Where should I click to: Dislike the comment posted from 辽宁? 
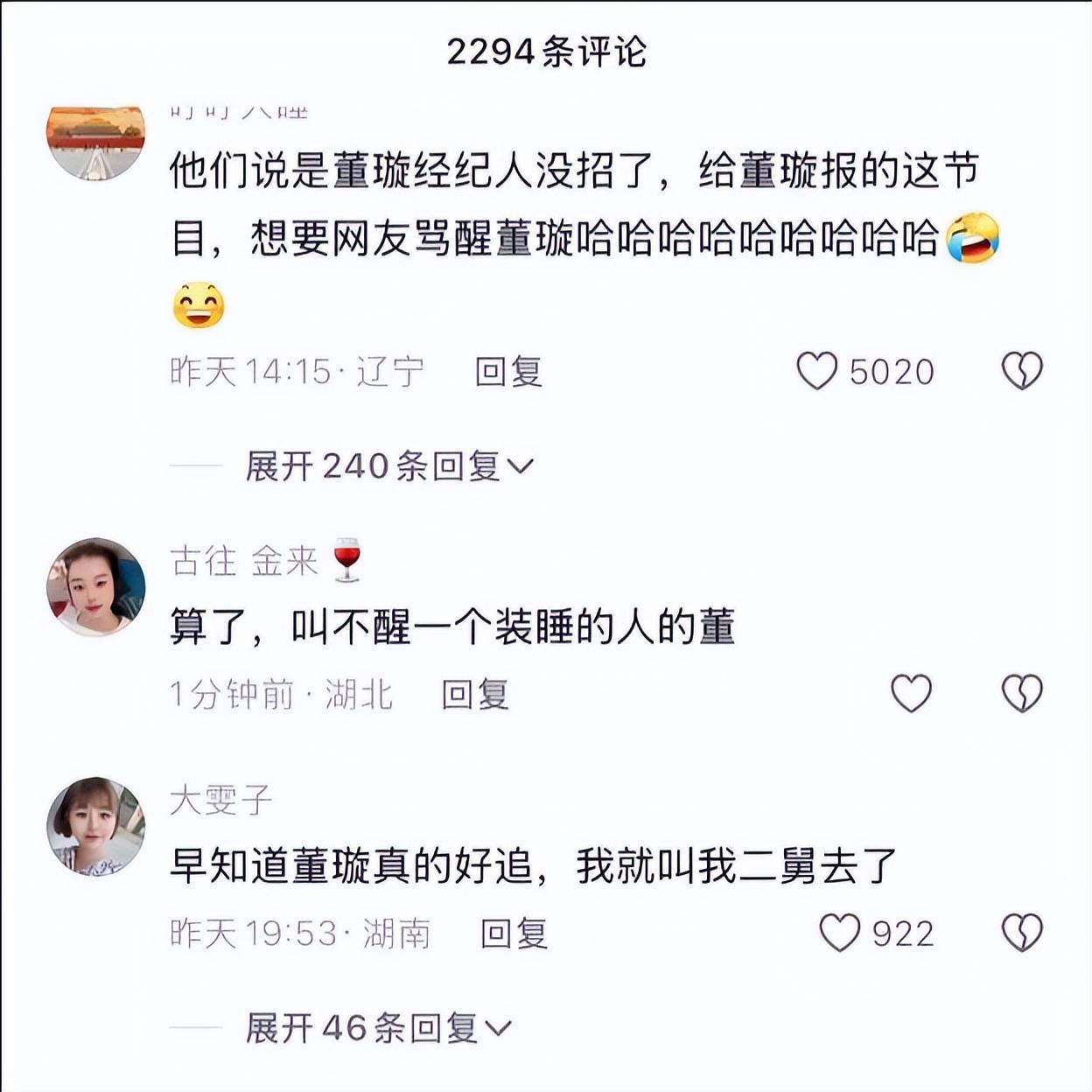[x=1021, y=371]
